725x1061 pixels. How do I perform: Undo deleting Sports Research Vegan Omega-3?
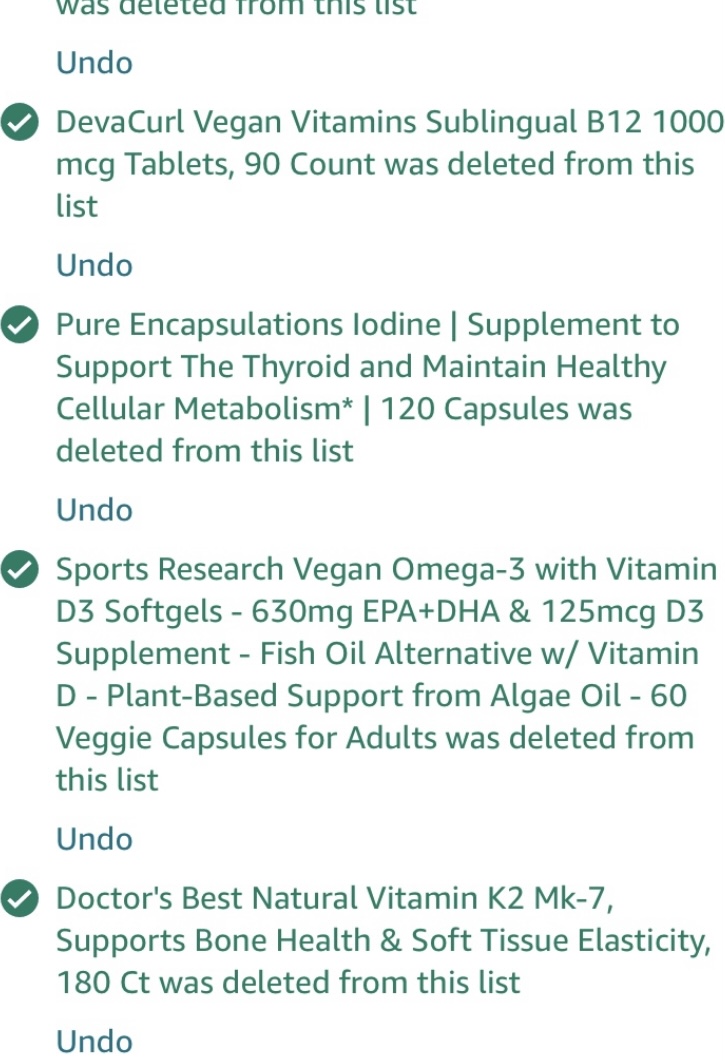(94, 839)
